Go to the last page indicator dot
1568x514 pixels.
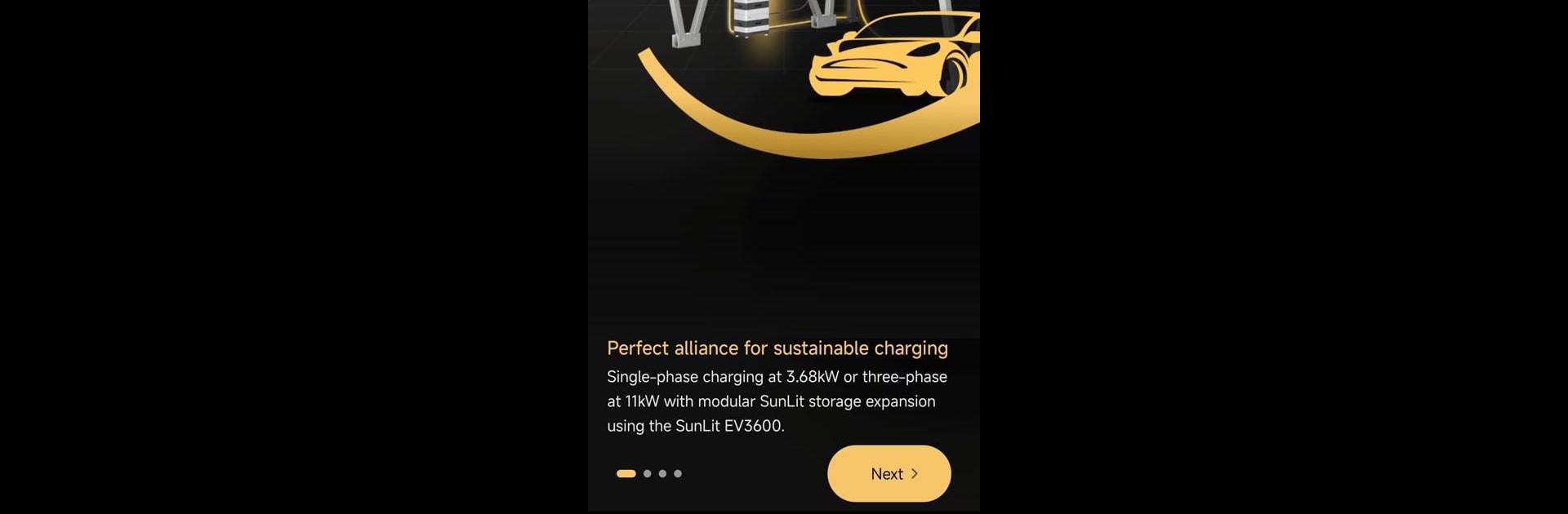point(678,473)
